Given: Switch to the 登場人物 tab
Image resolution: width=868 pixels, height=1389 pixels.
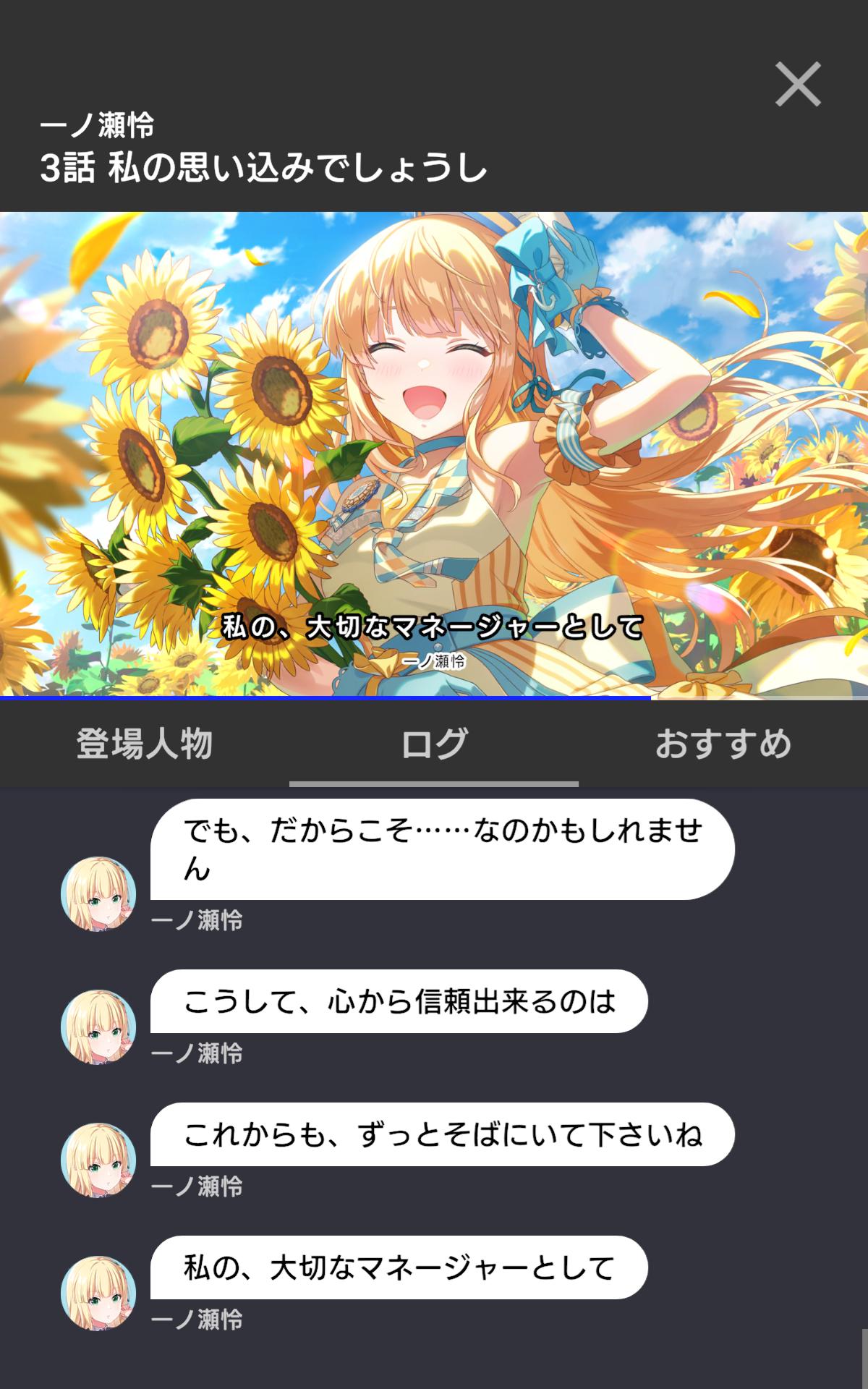Looking at the screenshot, I should (144, 744).
